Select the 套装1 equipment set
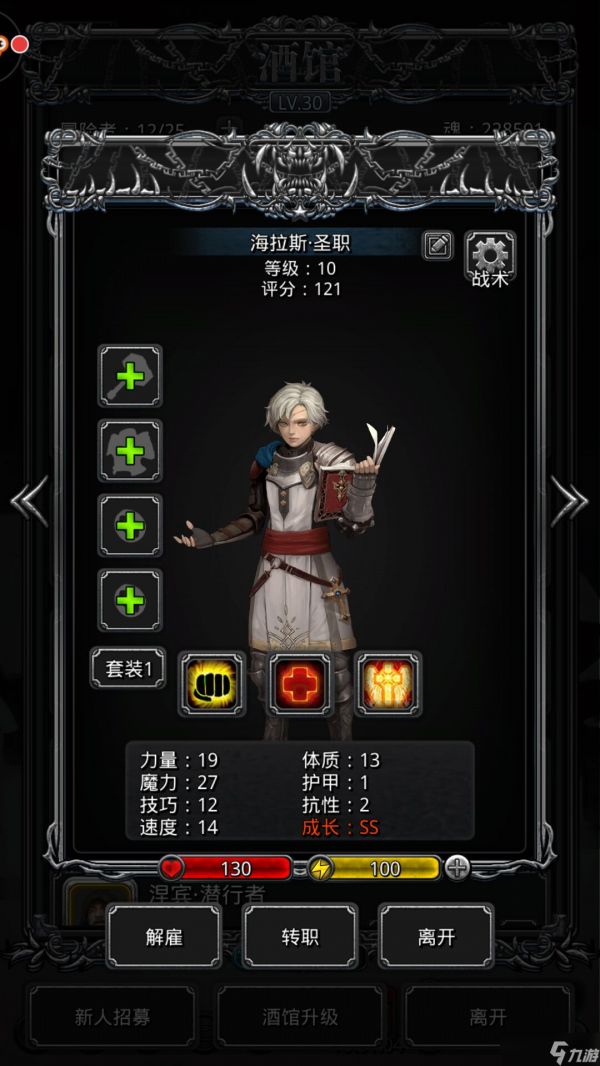Screen dimensions: 600x1066 [x=128, y=668]
